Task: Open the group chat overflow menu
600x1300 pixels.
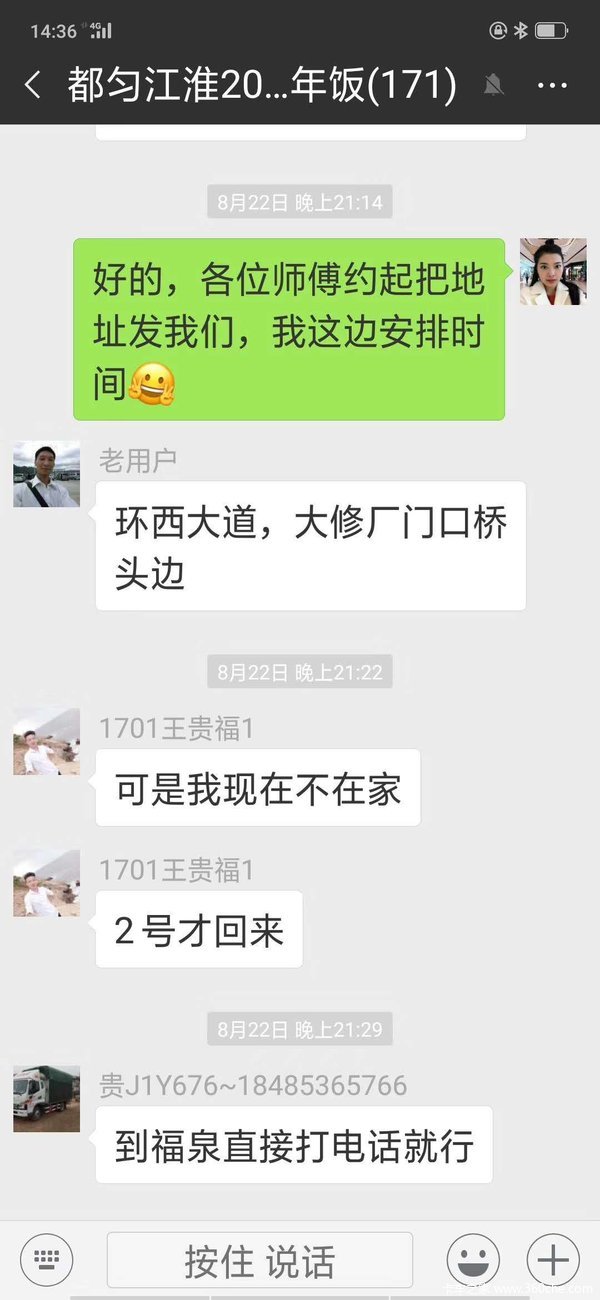Action: 552,86
